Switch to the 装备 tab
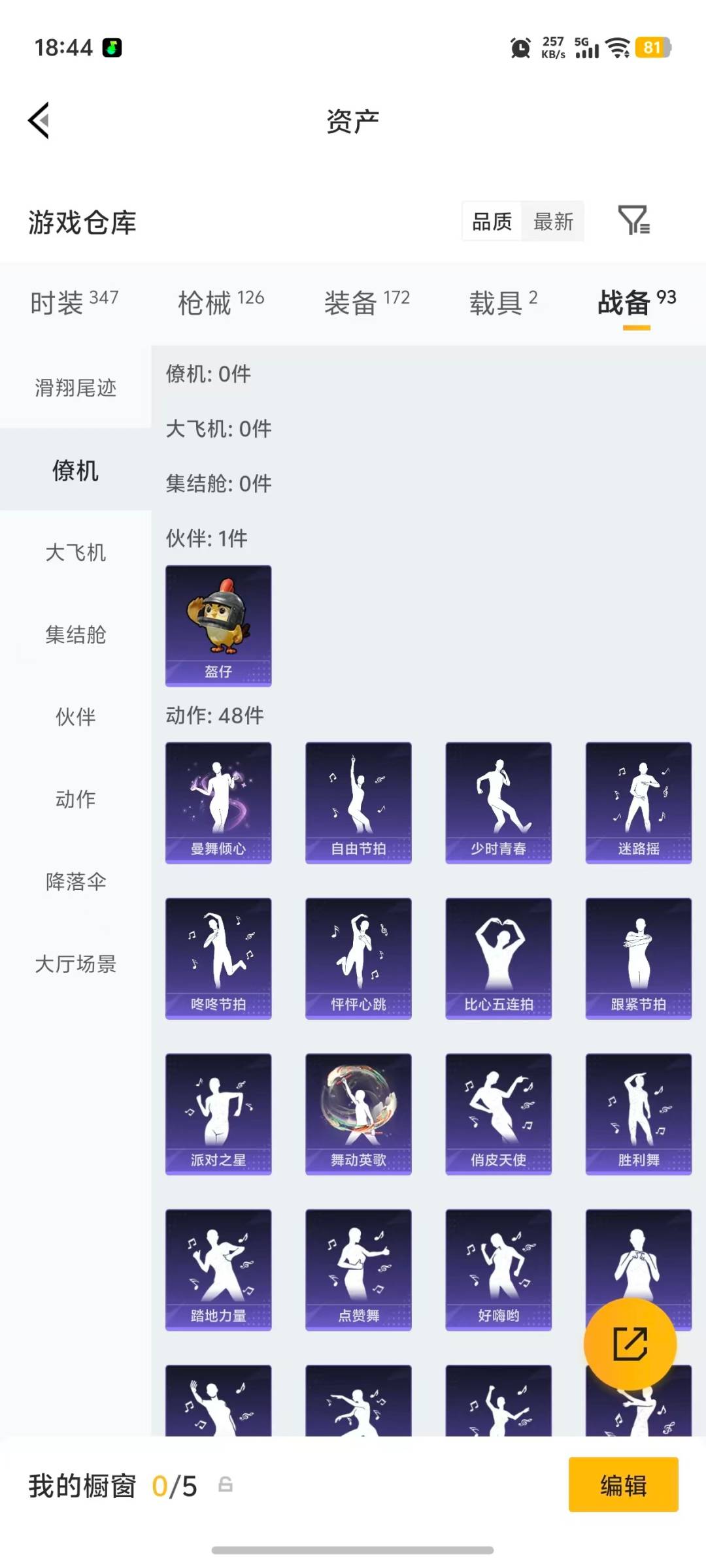 (x=367, y=302)
